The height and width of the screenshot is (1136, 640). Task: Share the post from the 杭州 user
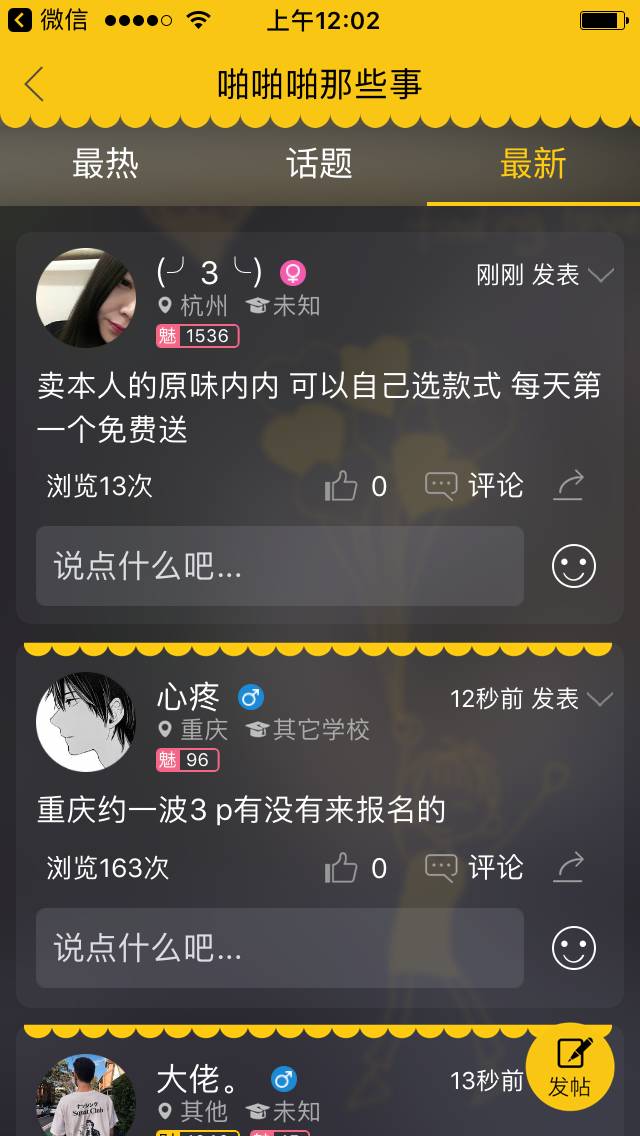tap(569, 486)
